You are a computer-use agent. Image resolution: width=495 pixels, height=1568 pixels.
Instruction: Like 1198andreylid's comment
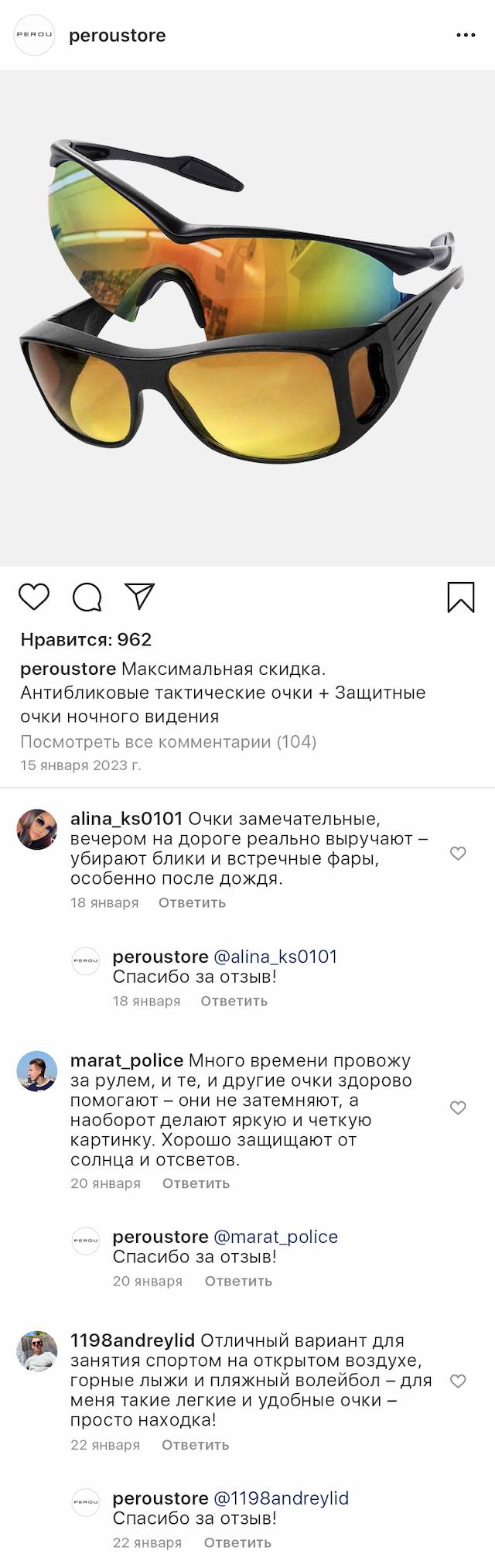[458, 1381]
